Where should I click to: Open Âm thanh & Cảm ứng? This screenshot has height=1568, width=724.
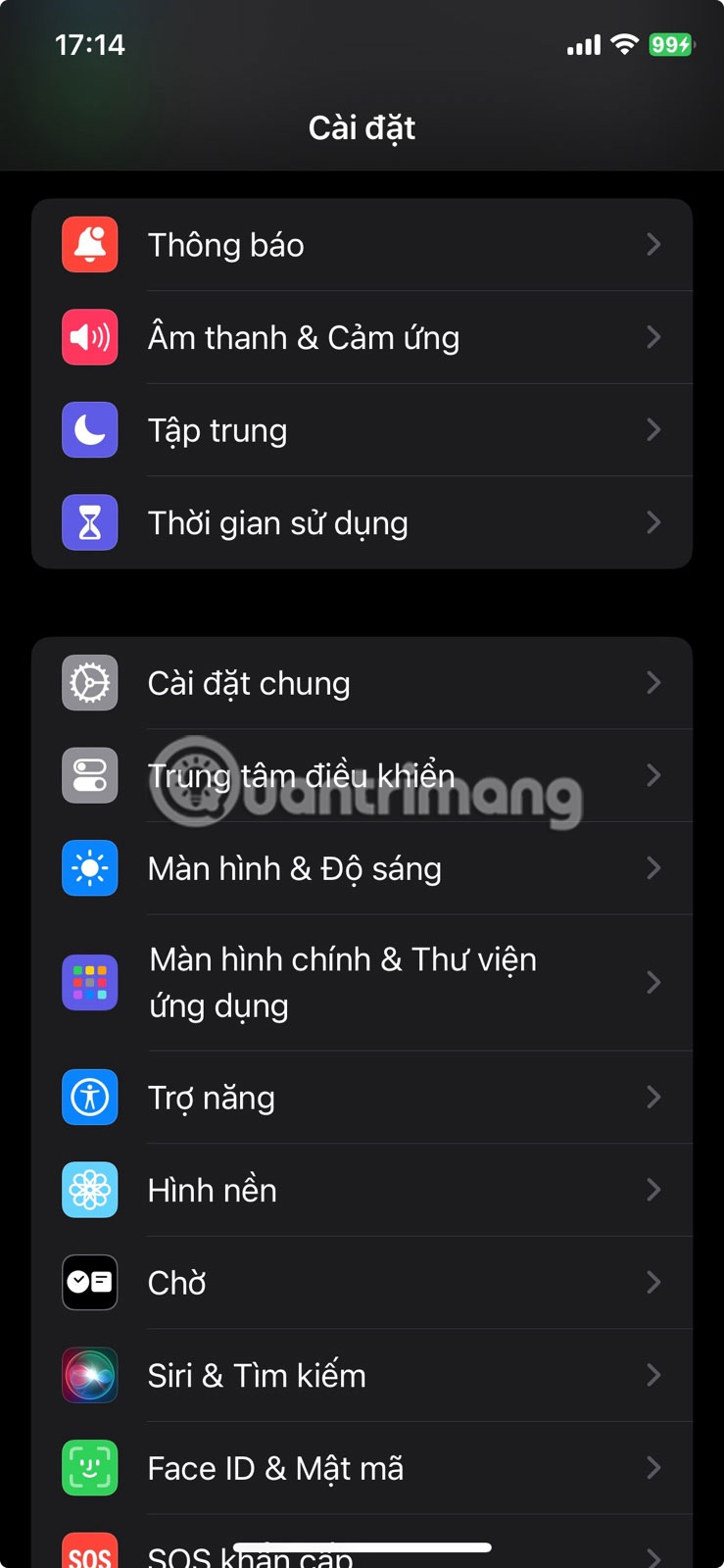[x=362, y=337]
